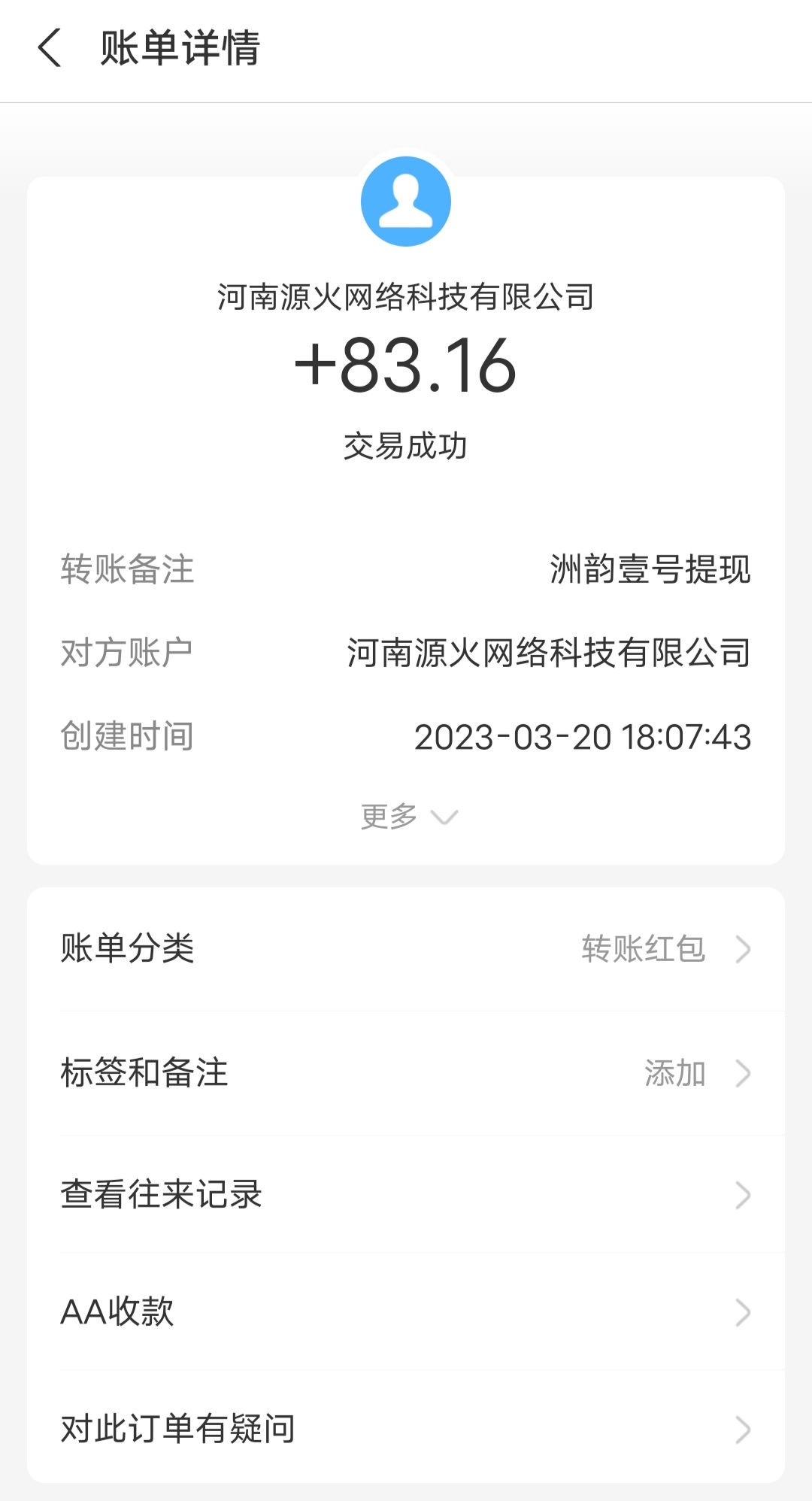The image size is (812, 1501).
Task: Expand the 更多 section for more details
Action: pyautogui.click(x=406, y=816)
